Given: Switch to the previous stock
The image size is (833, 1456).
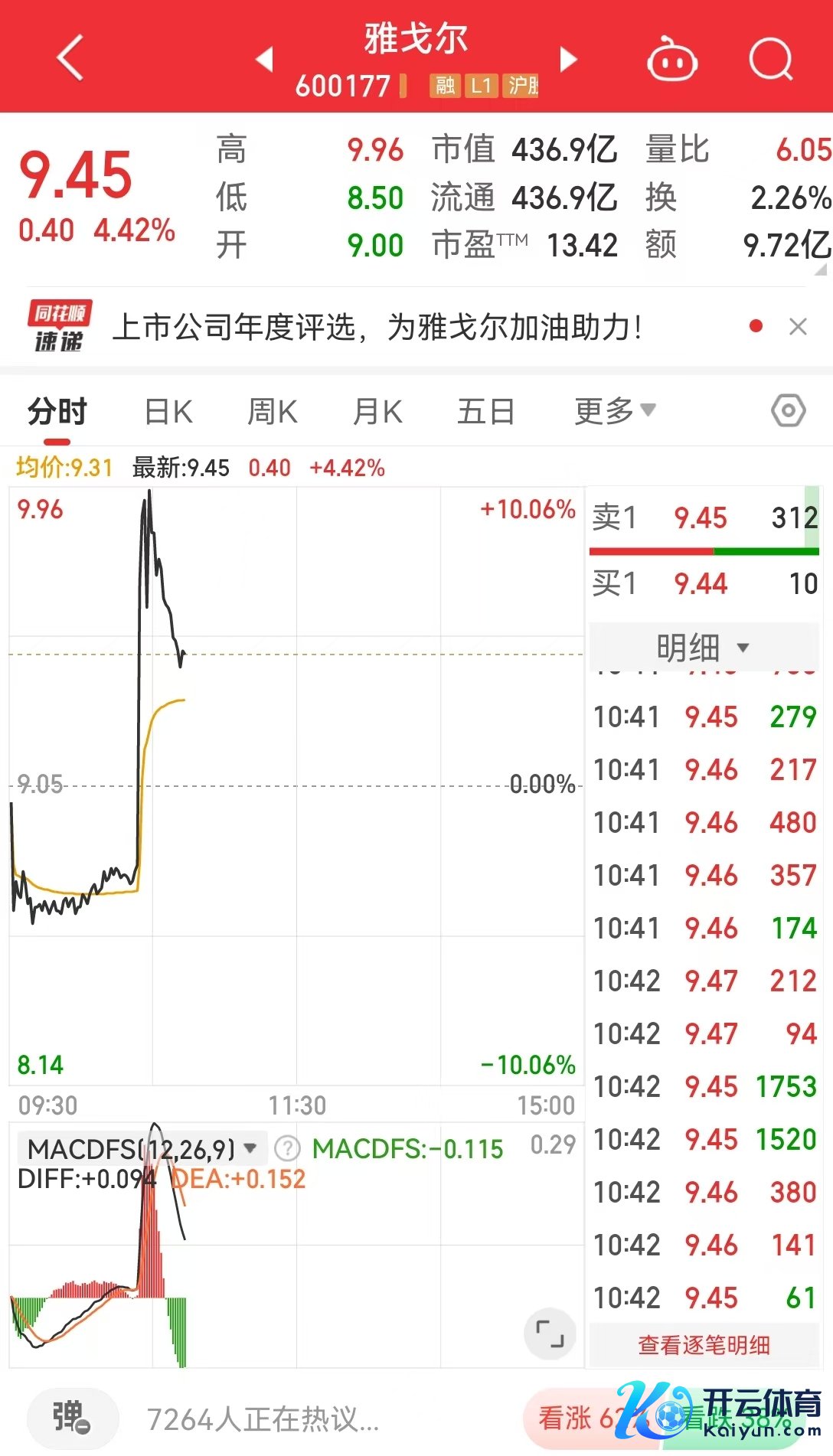Looking at the screenshot, I should 265,59.
